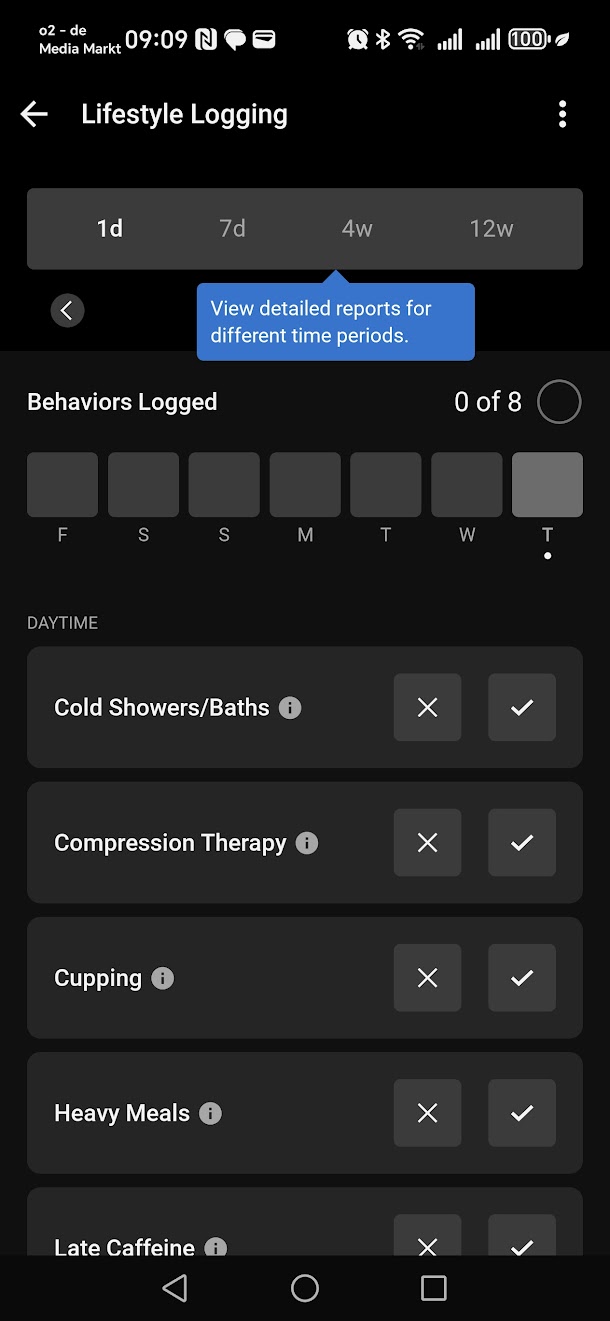Switch to the 4w time period
Viewport: 610px width, 1321px height.
[357, 229]
